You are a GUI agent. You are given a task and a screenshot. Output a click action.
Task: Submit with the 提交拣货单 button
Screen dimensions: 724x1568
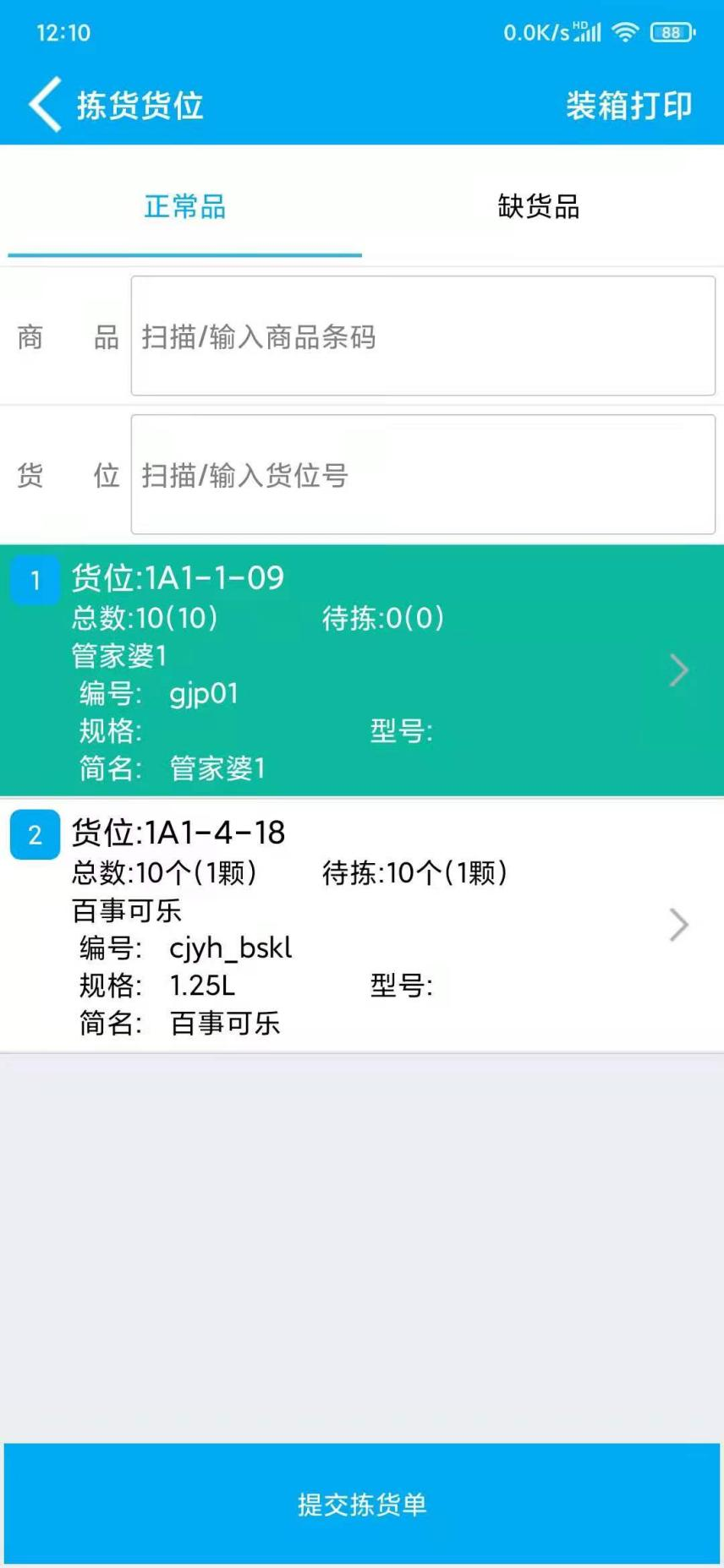click(x=362, y=1504)
